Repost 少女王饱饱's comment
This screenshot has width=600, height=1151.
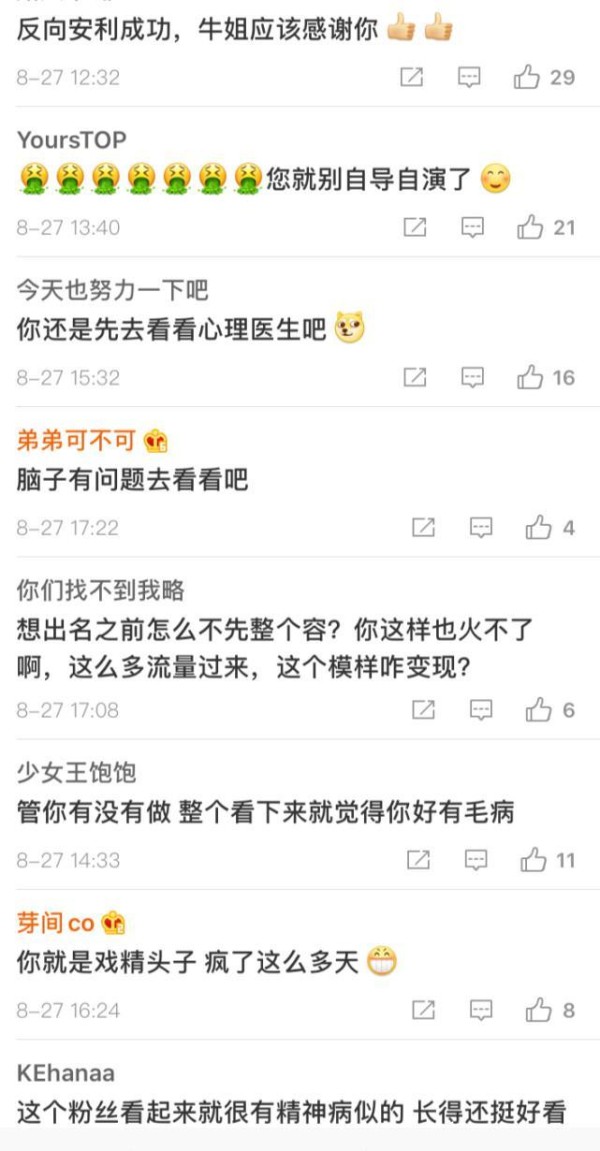[418, 860]
